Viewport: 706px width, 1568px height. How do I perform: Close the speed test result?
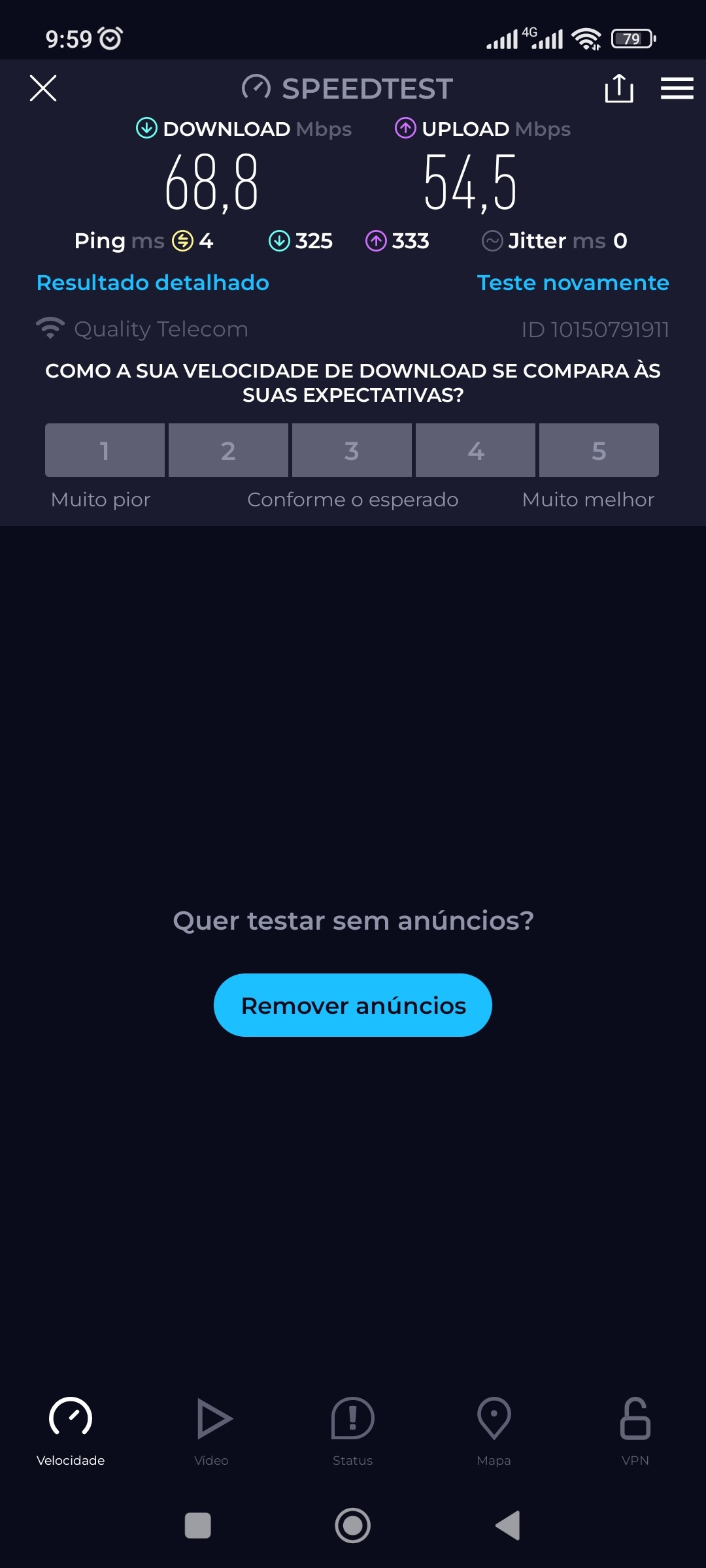click(x=43, y=88)
